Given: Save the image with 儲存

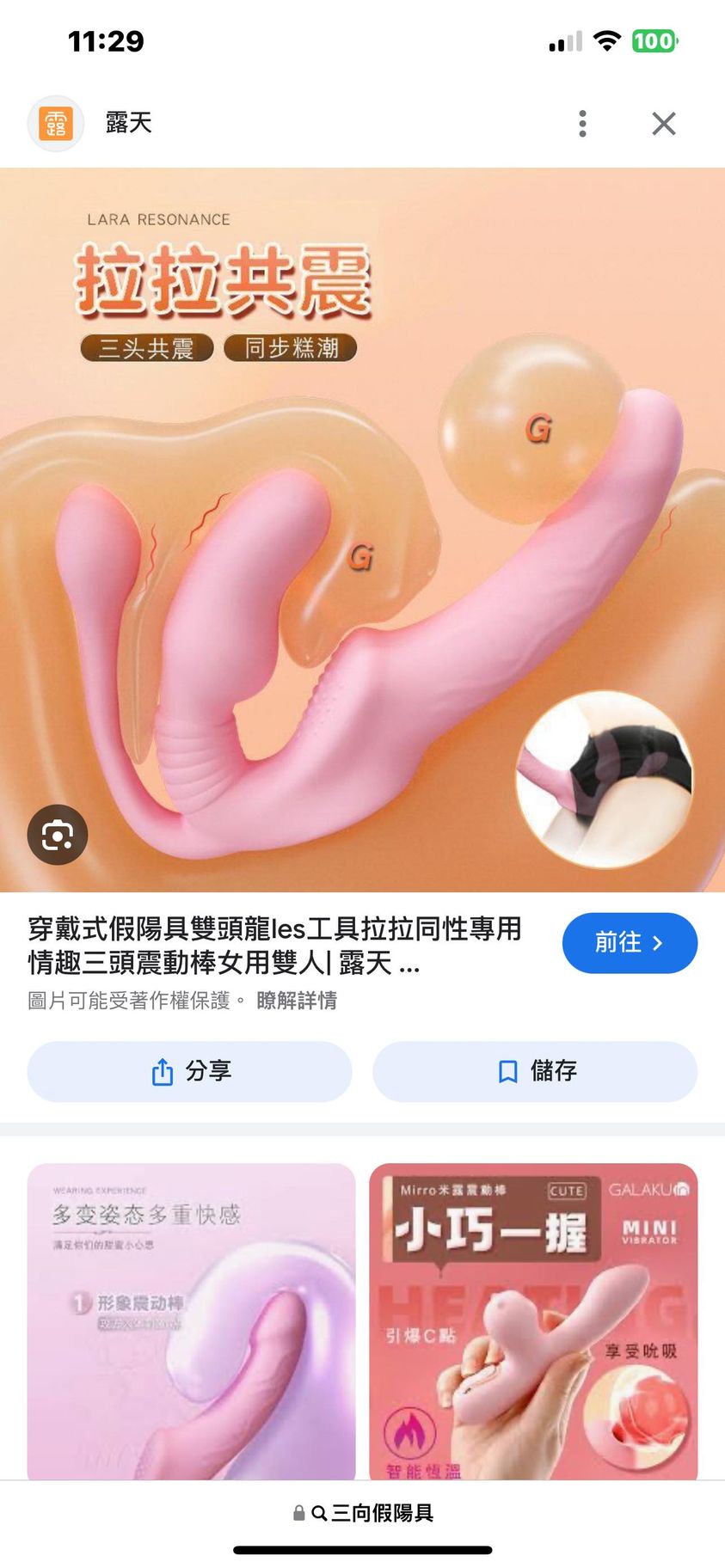Looking at the screenshot, I should pyautogui.click(x=534, y=1071).
